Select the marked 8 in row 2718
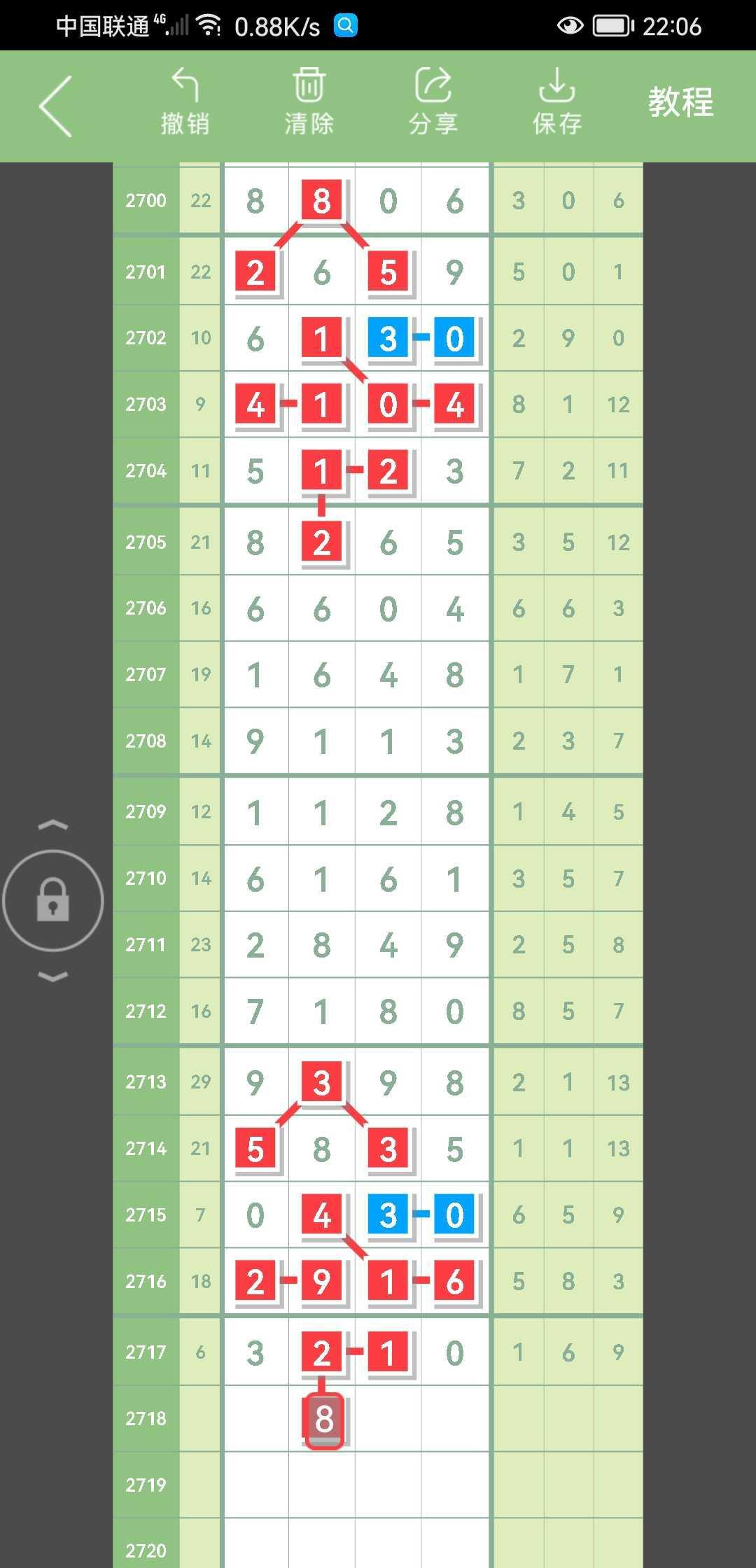Screen dimensions: 756x1568 (323, 1420)
